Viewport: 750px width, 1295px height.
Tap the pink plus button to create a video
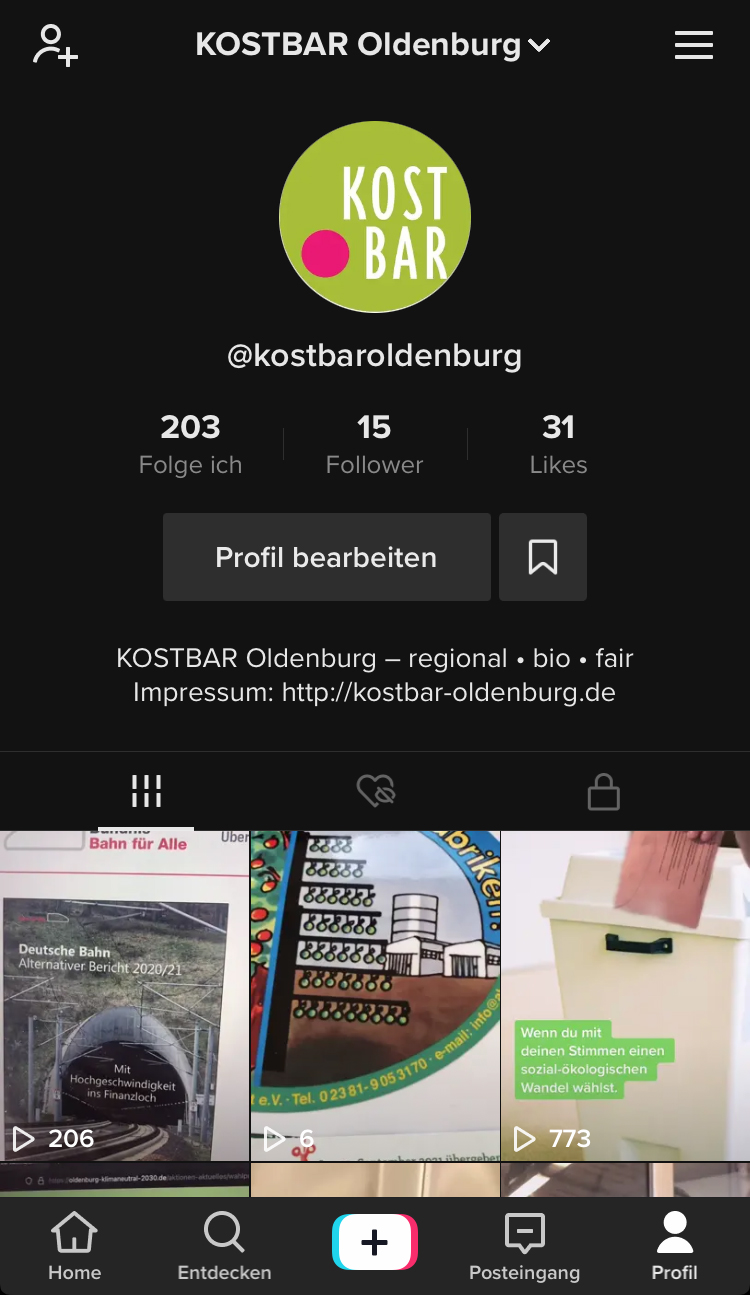tap(374, 1243)
